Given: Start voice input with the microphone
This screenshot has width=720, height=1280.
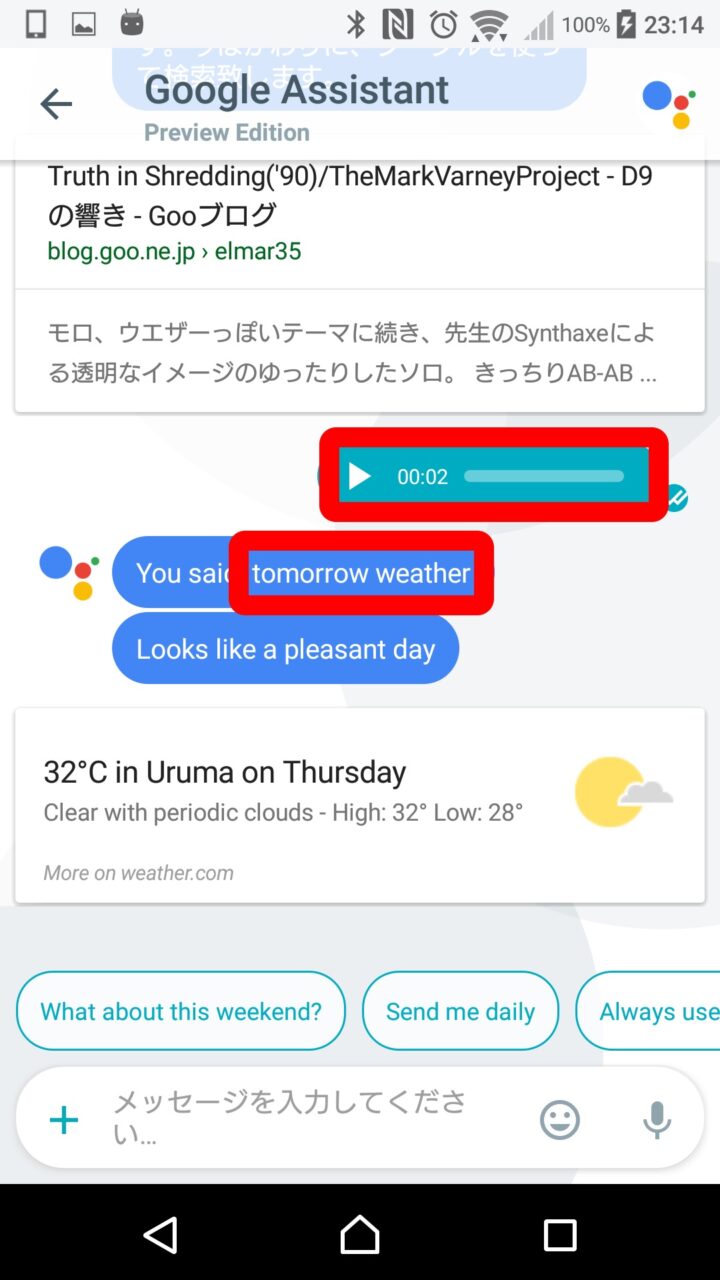Looking at the screenshot, I should (657, 1120).
